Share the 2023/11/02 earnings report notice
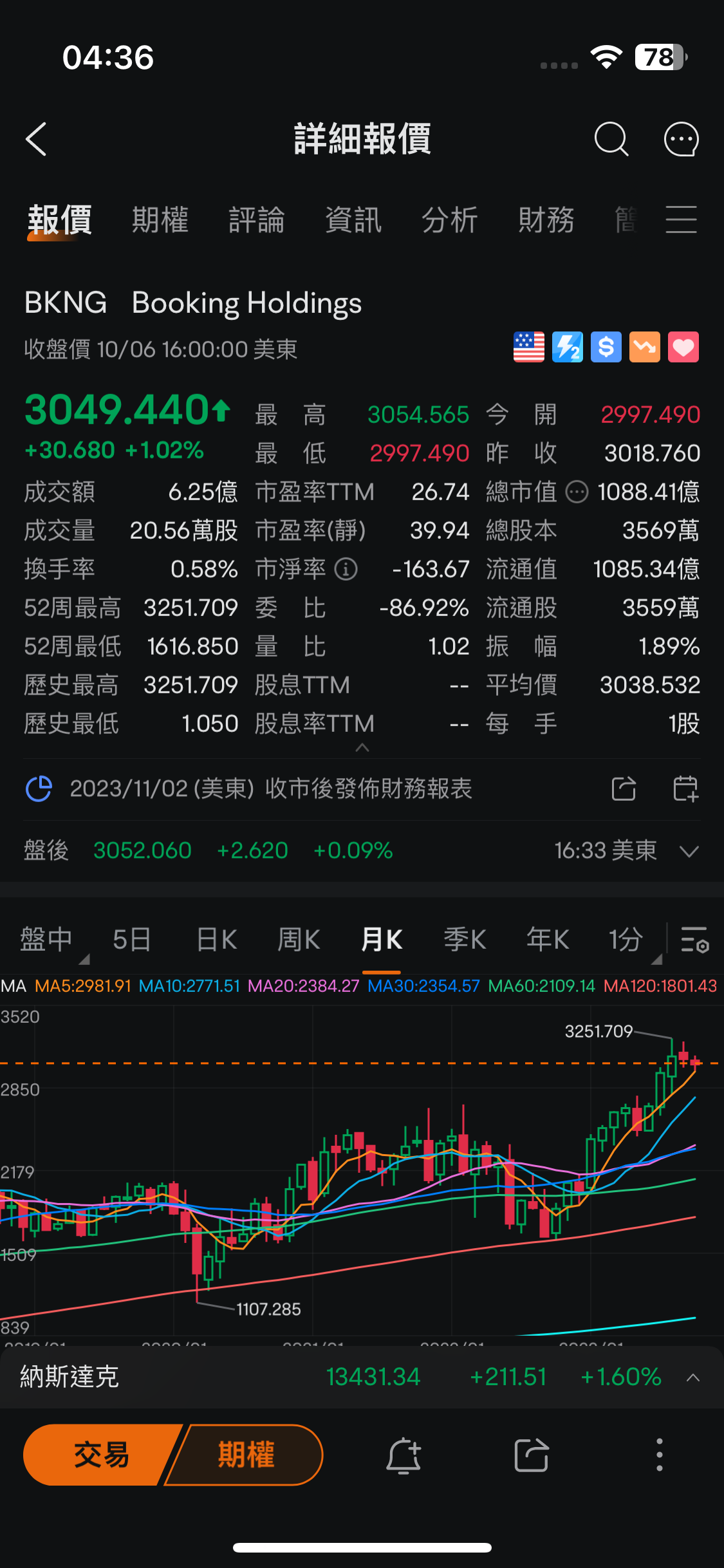 tap(623, 789)
